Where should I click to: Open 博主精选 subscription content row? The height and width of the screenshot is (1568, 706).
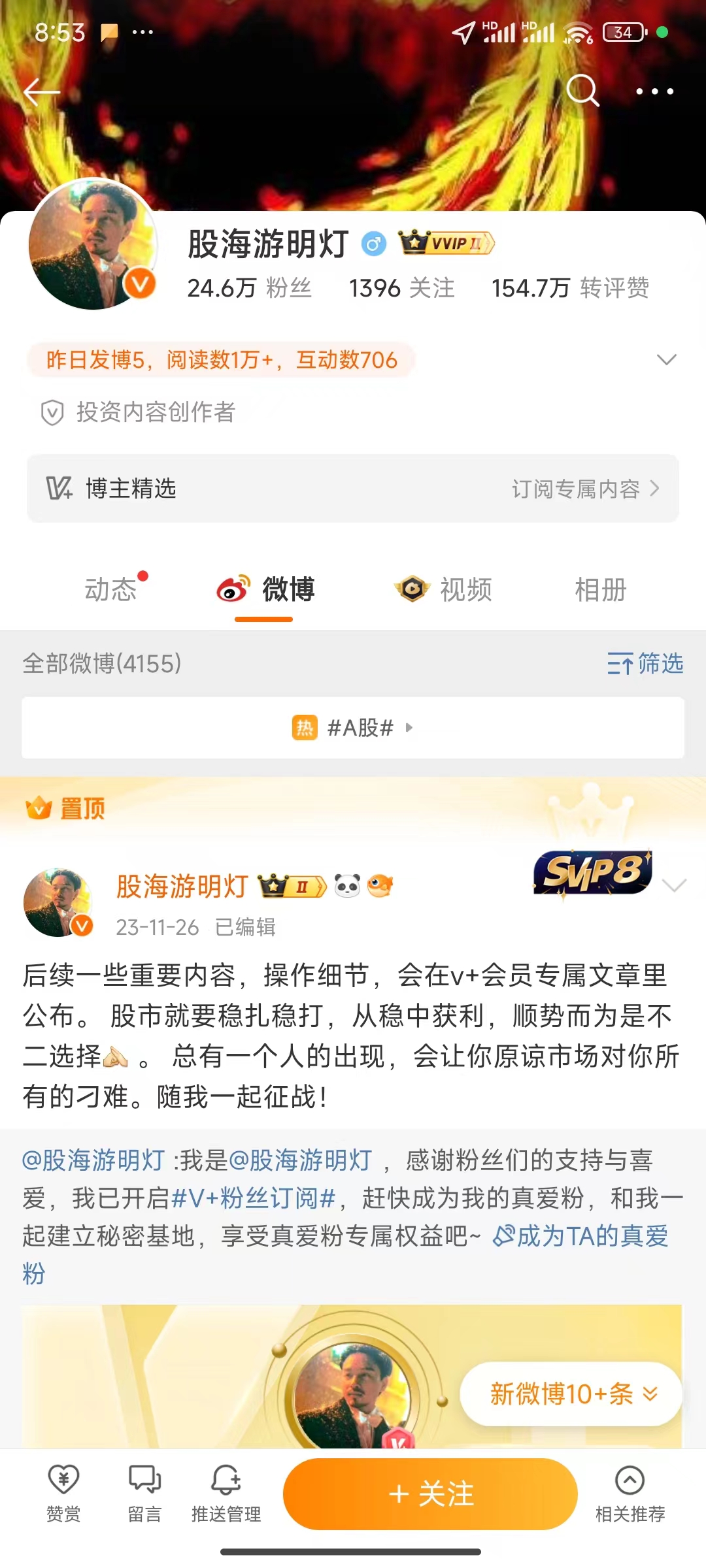click(x=353, y=489)
